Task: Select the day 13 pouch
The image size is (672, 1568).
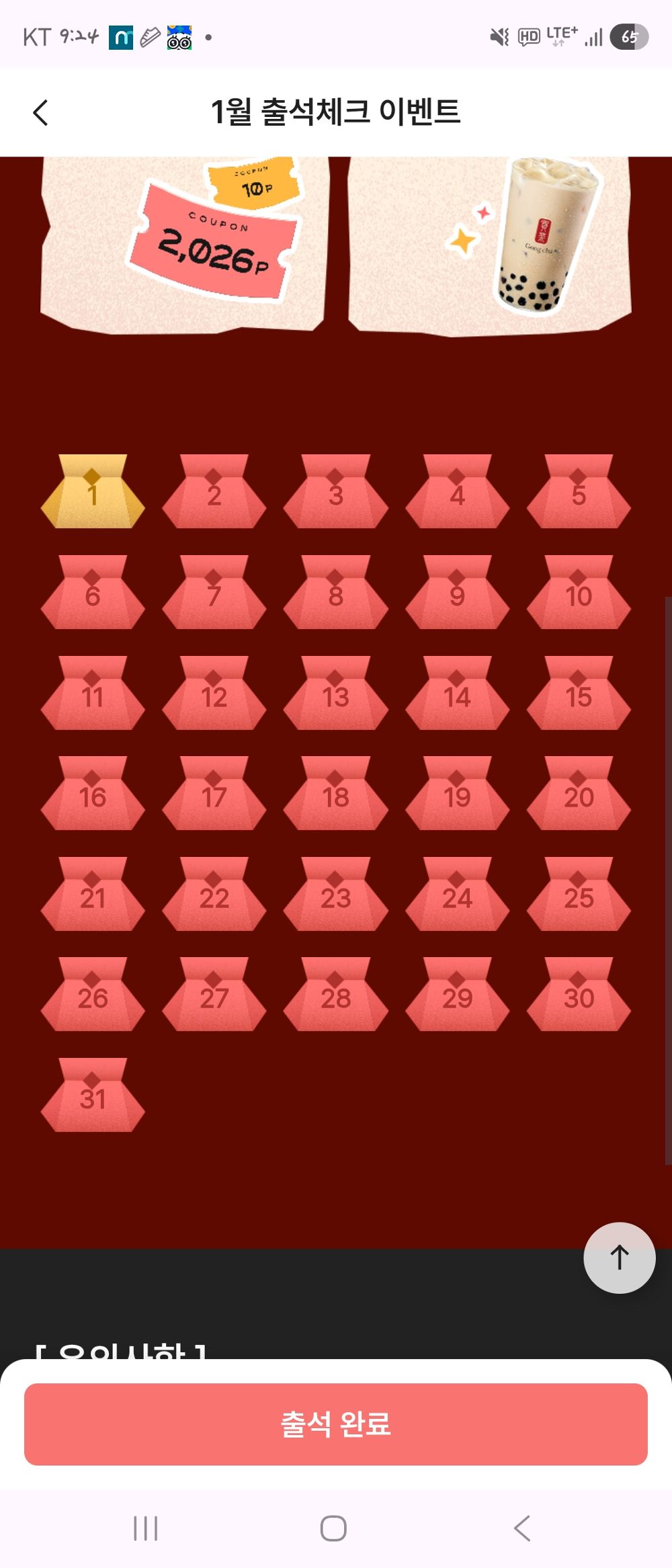Action: point(335,694)
